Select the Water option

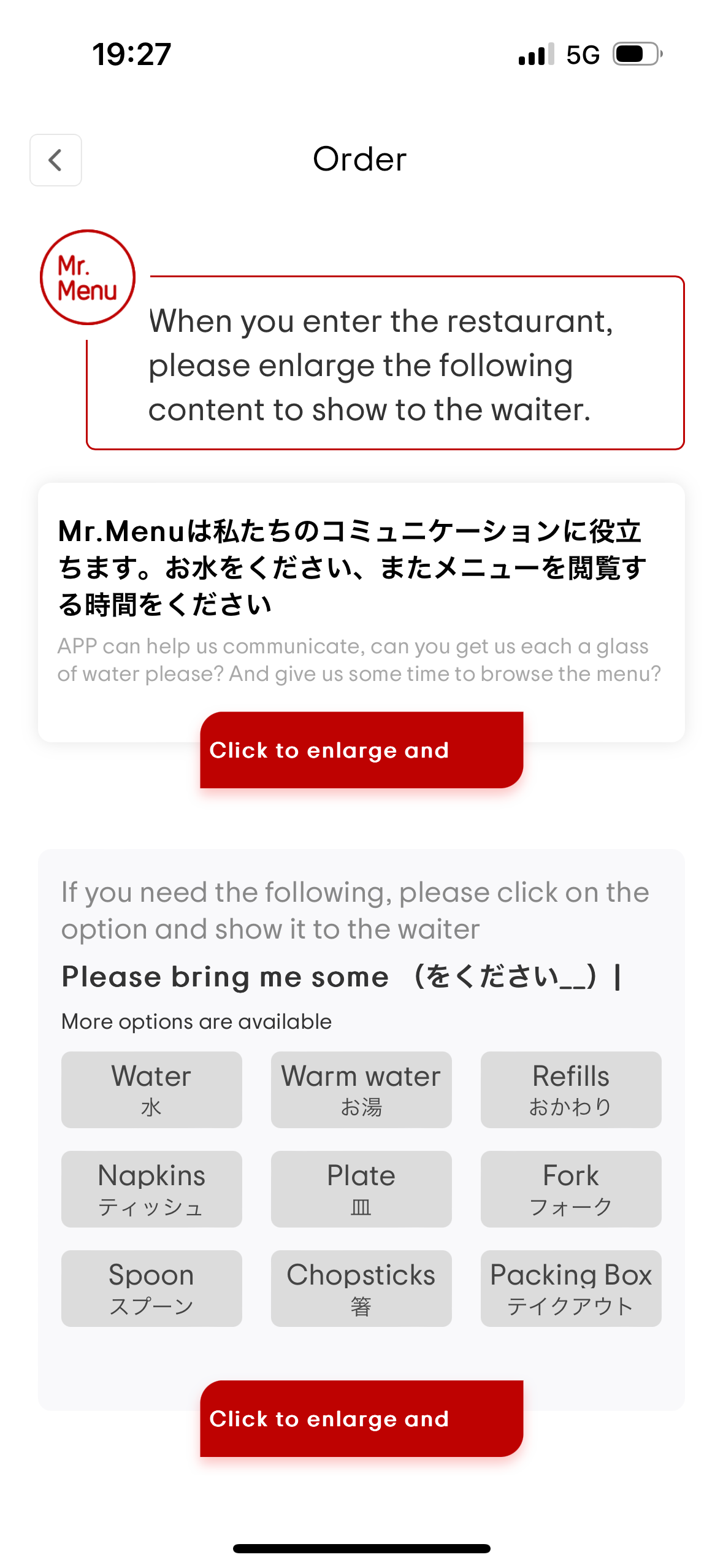pos(151,1090)
